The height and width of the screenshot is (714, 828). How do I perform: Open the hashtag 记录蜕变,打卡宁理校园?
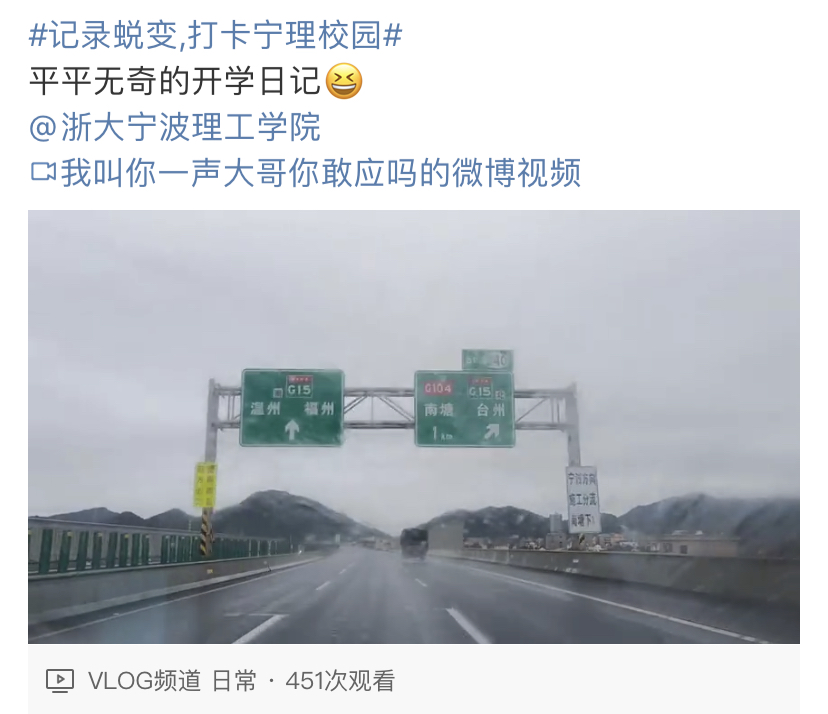pyautogui.click(x=215, y=36)
